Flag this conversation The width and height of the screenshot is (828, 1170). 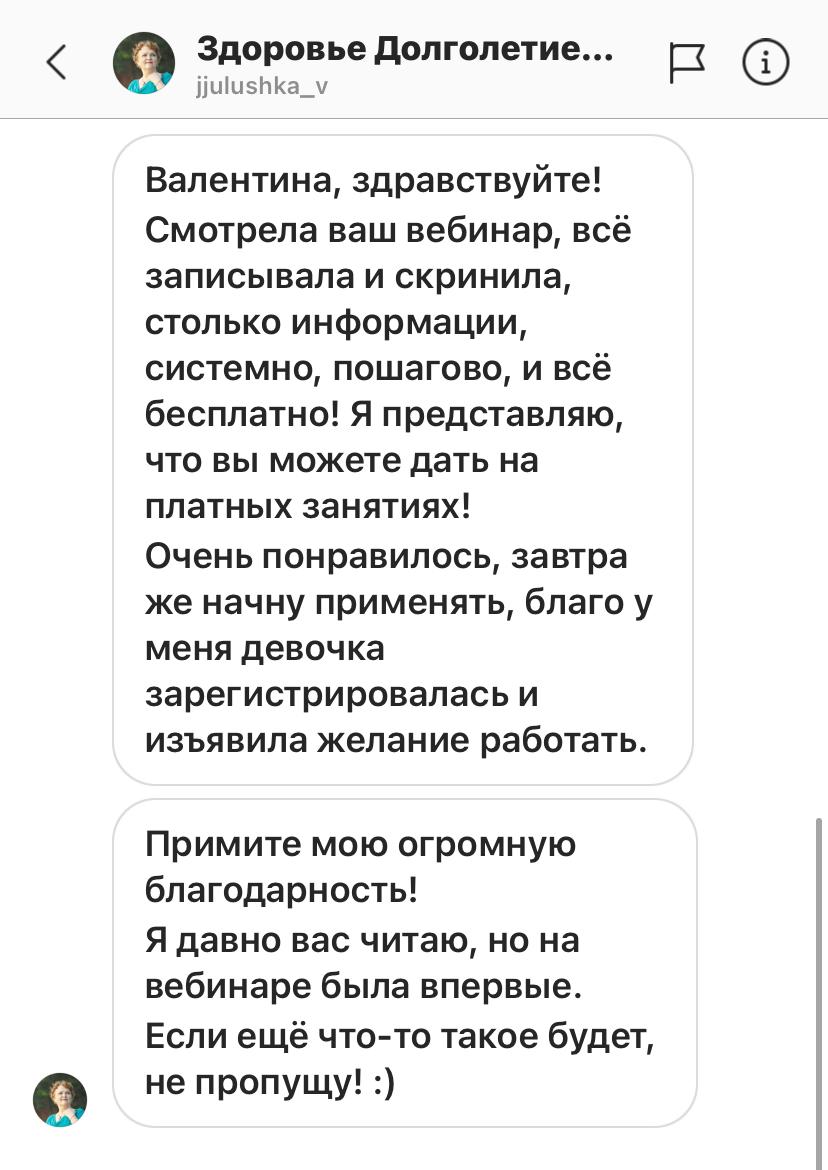tap(685, 62)
